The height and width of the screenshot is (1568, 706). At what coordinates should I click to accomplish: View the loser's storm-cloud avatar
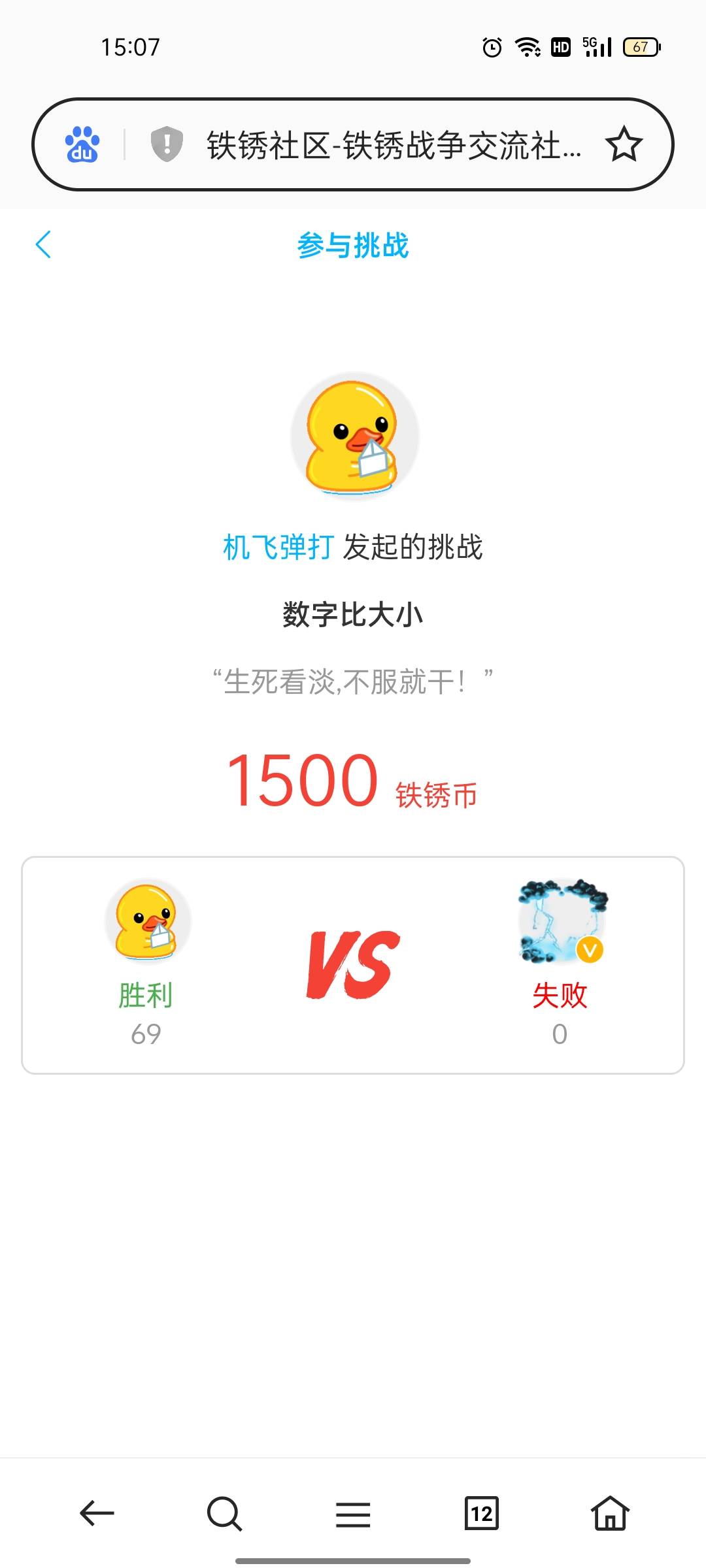pos(561,921)
